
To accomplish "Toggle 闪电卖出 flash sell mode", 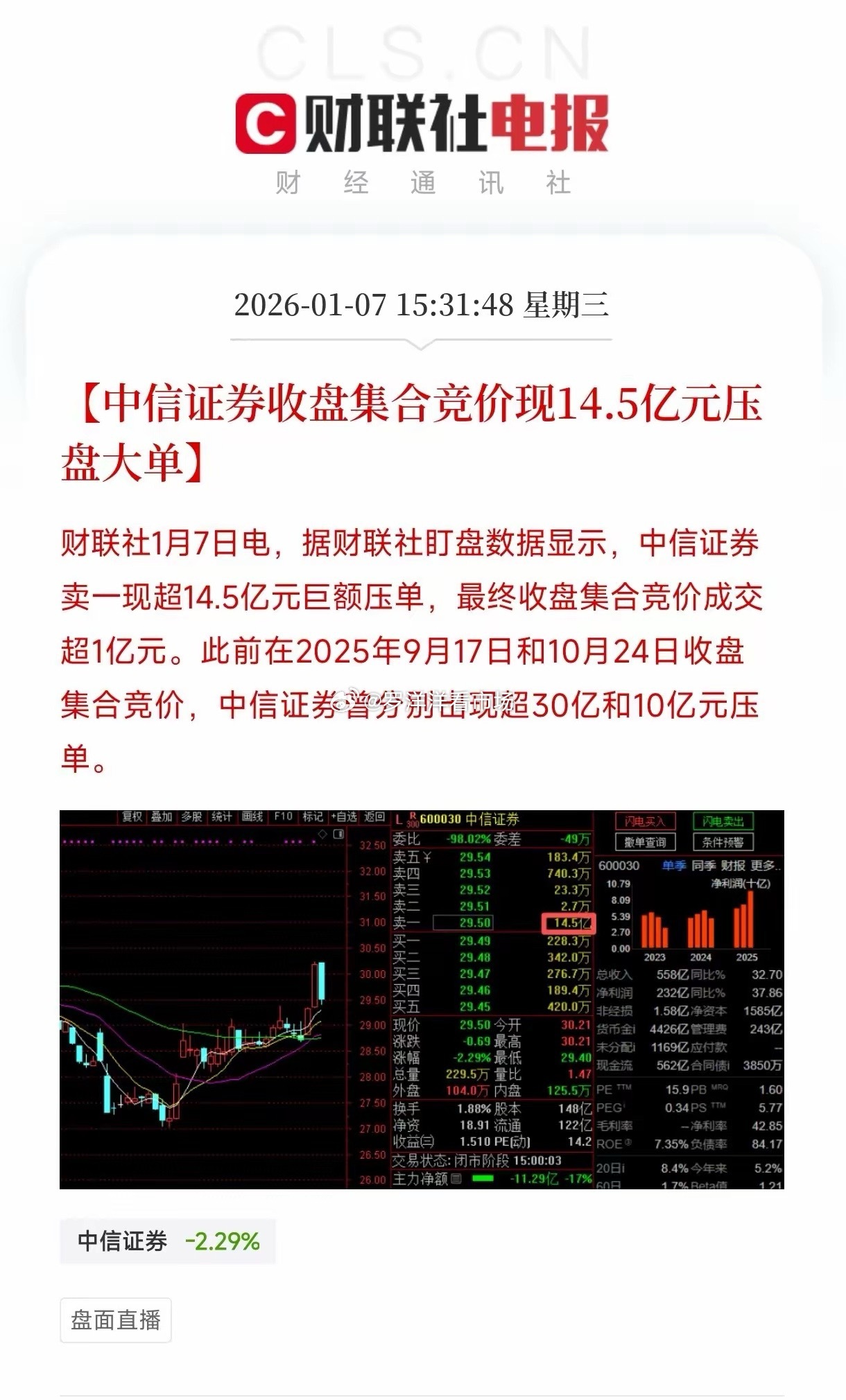I will (723, 821).
